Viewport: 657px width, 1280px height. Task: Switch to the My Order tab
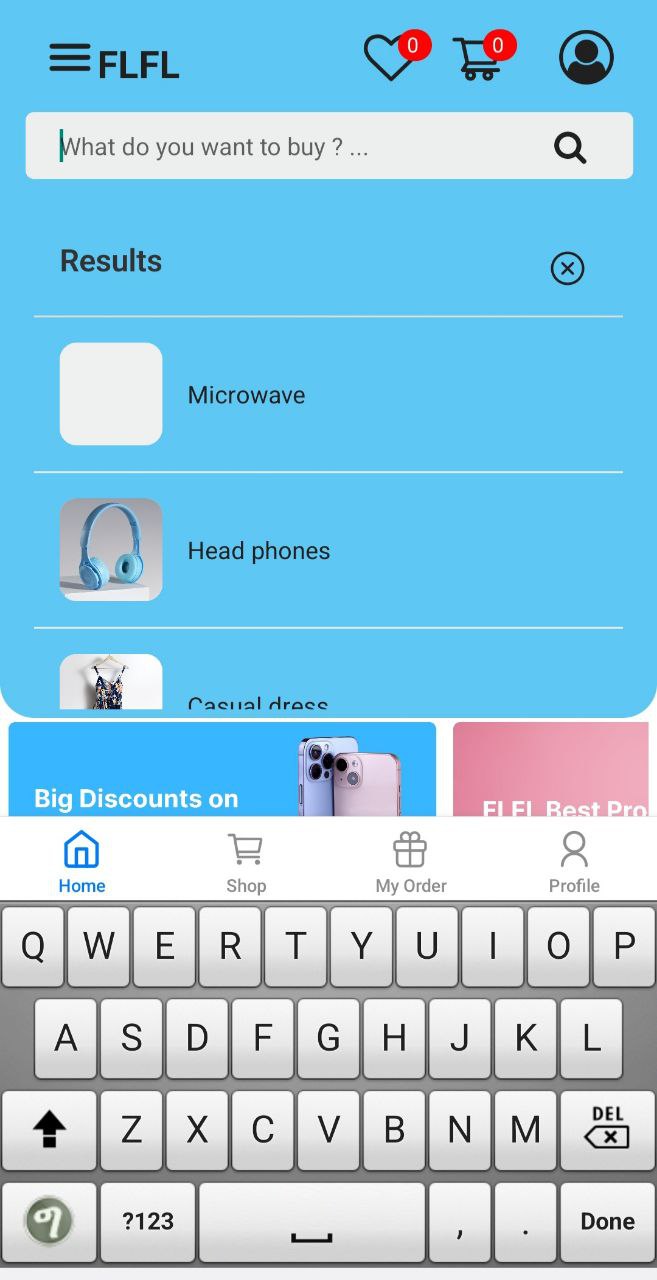pos(410,862)
